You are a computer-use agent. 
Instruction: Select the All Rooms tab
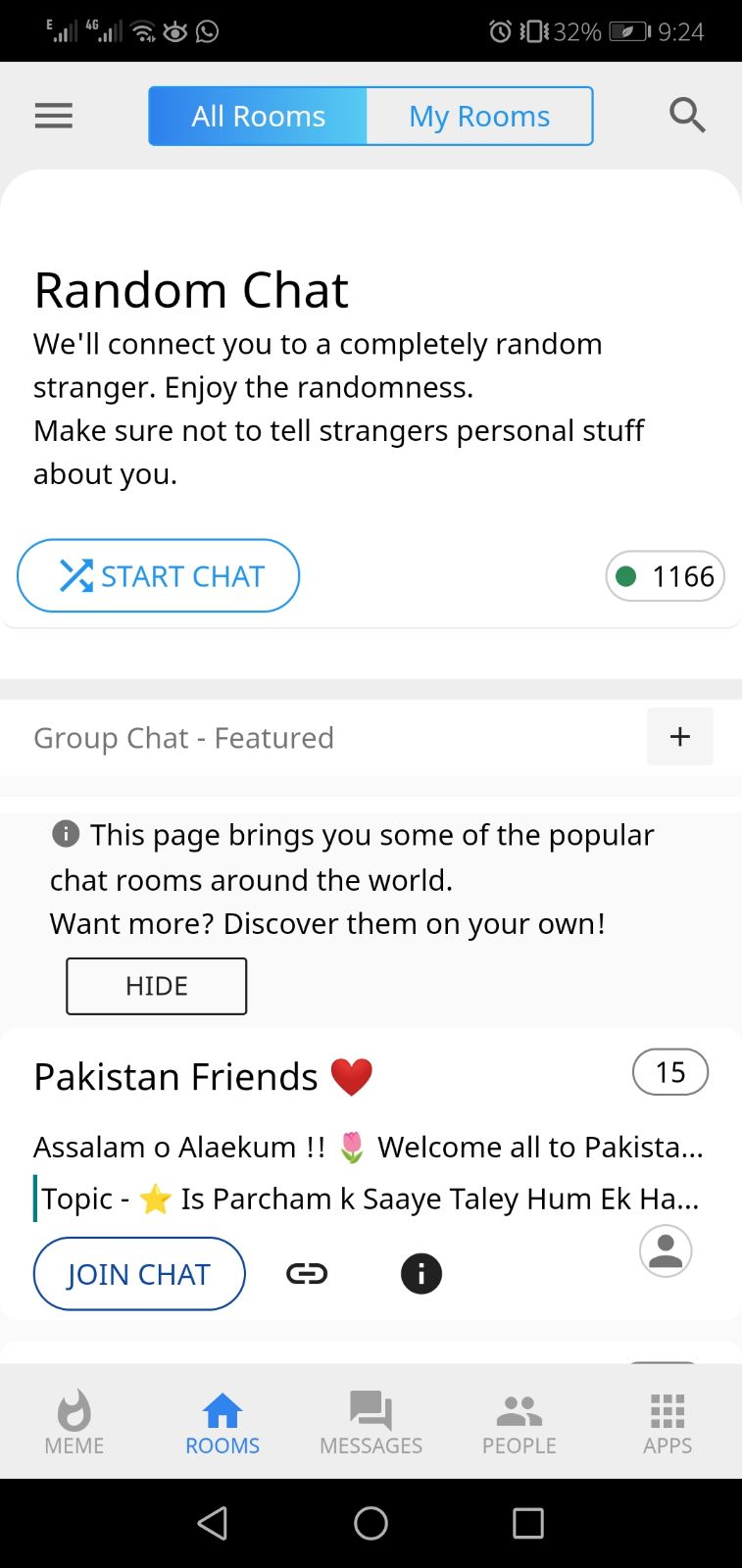(258, 116)
